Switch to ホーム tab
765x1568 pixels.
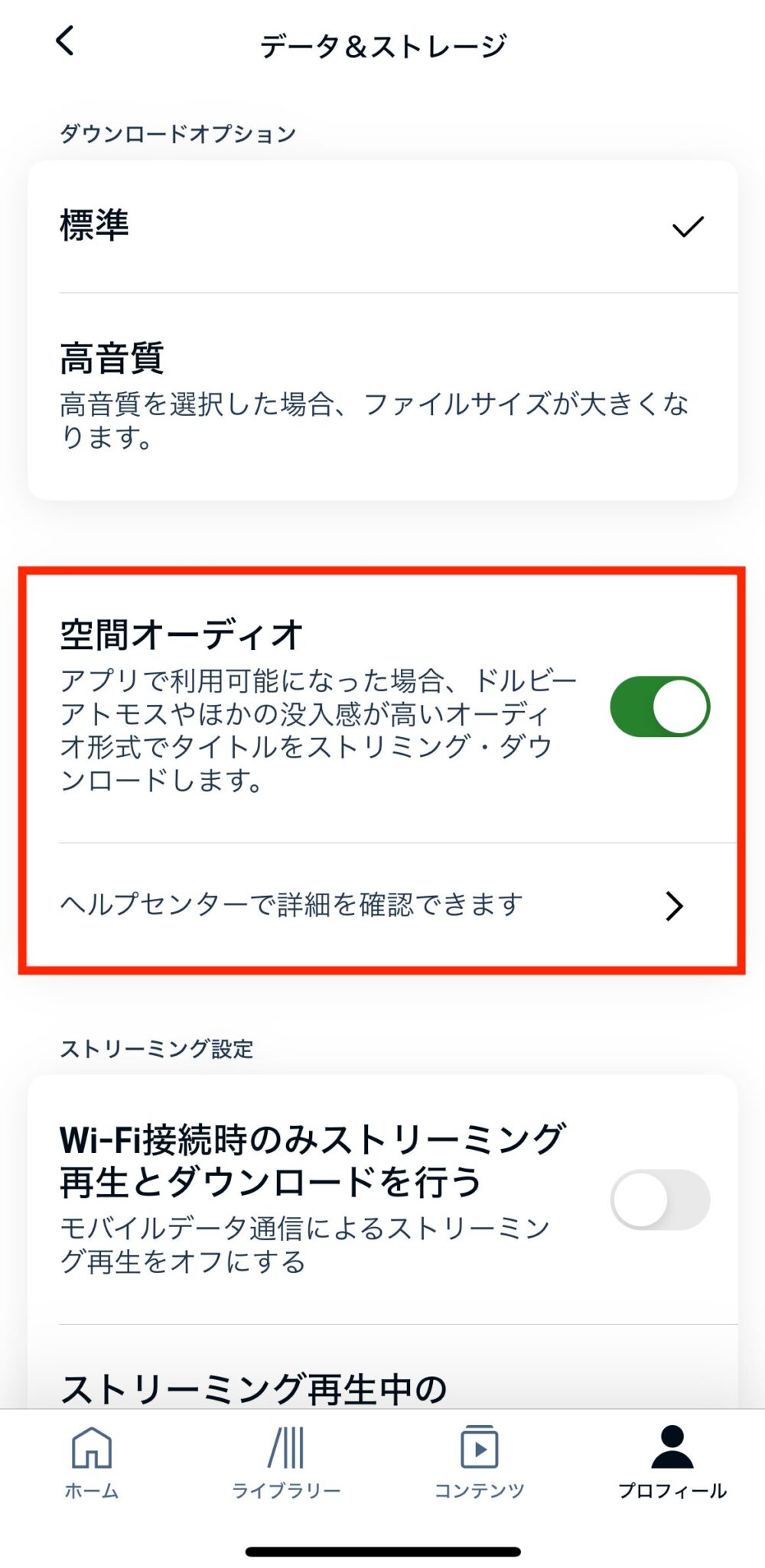92,1462
